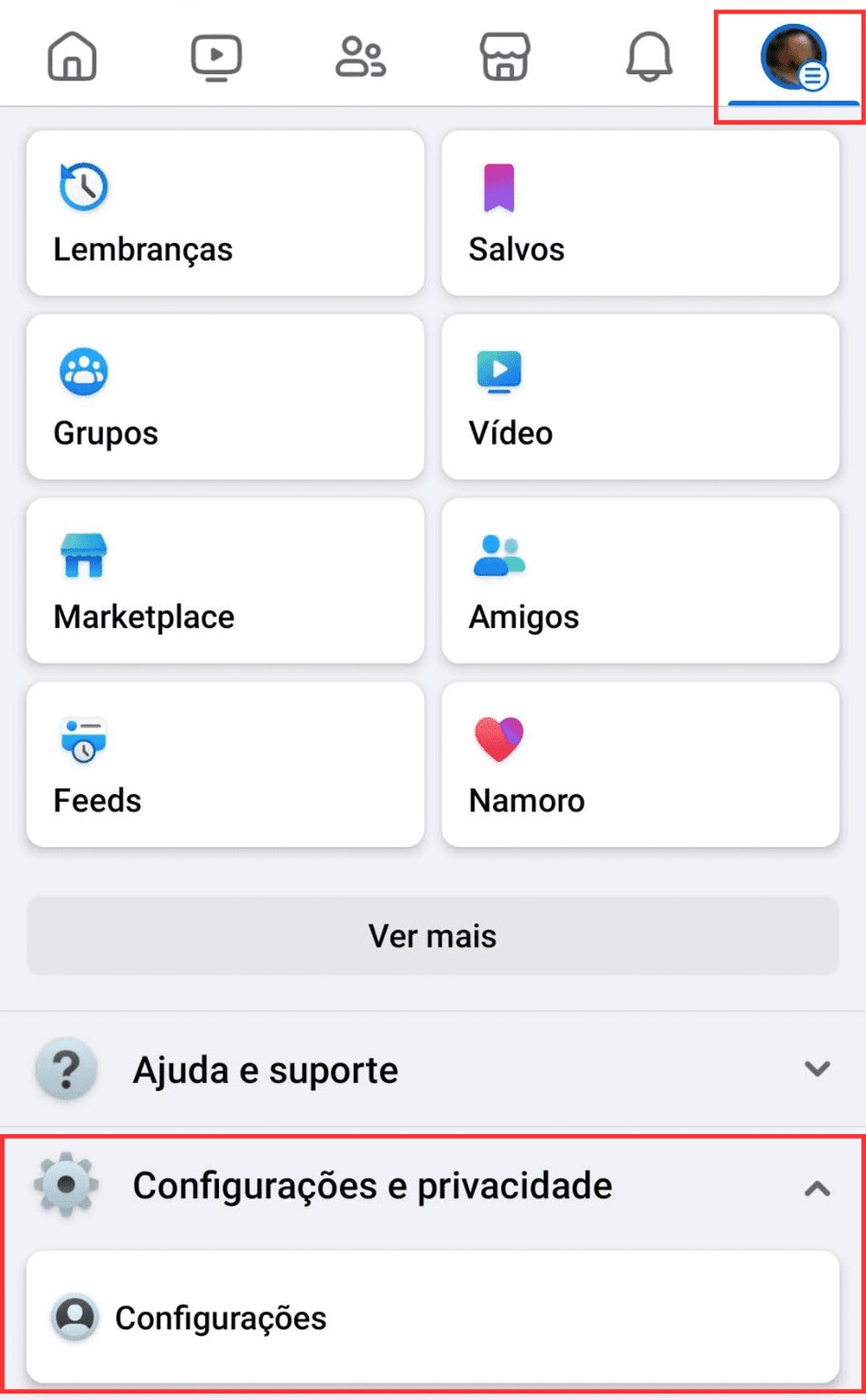The height and width of the screenshot is (1400, 866).
Task: Switch to the Home tab
Action: click(x=72, y=55)
